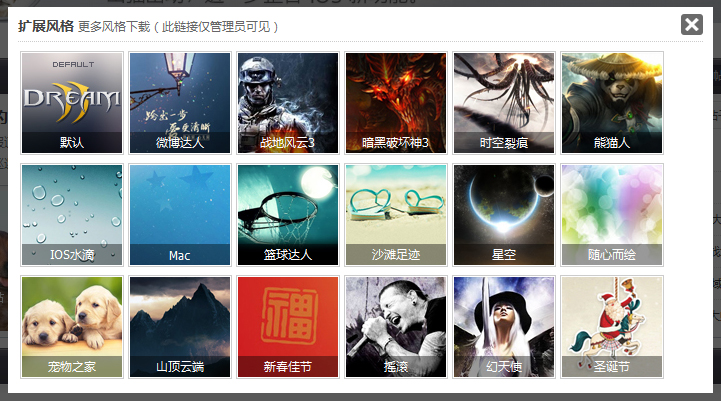Close the 扩展风格 dialog

click(692, 24)
